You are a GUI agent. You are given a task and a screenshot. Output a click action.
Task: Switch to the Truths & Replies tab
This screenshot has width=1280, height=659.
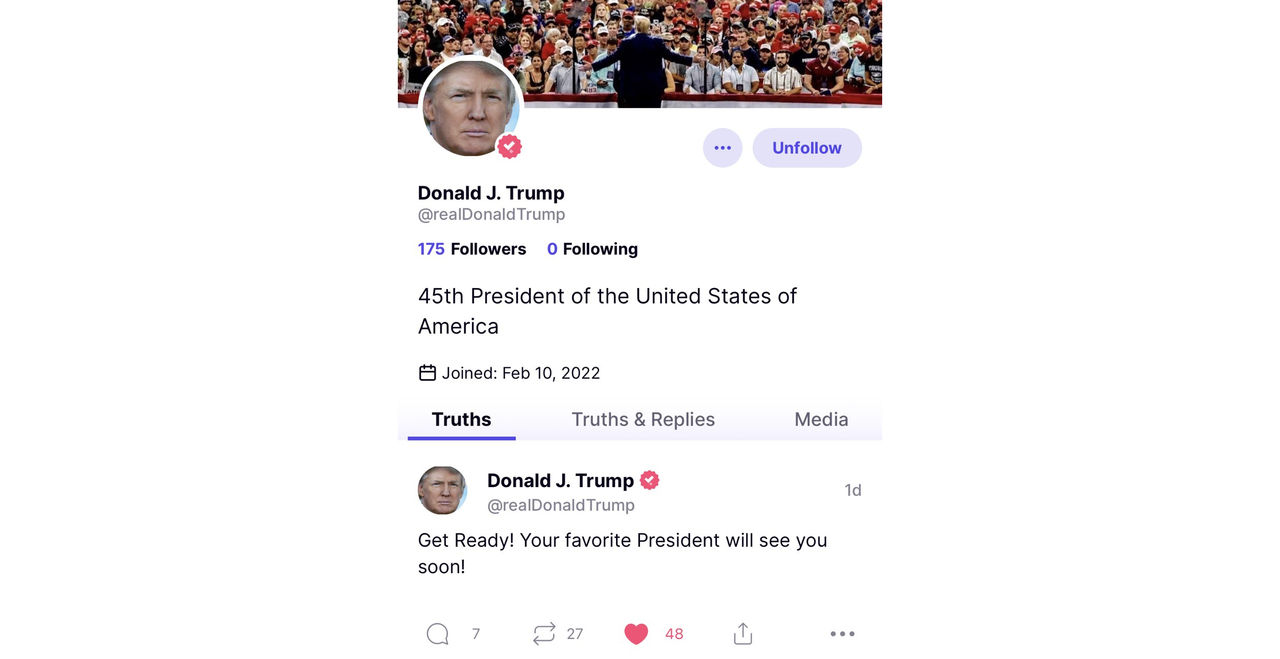pyautogui.click(x=643, y=420)
